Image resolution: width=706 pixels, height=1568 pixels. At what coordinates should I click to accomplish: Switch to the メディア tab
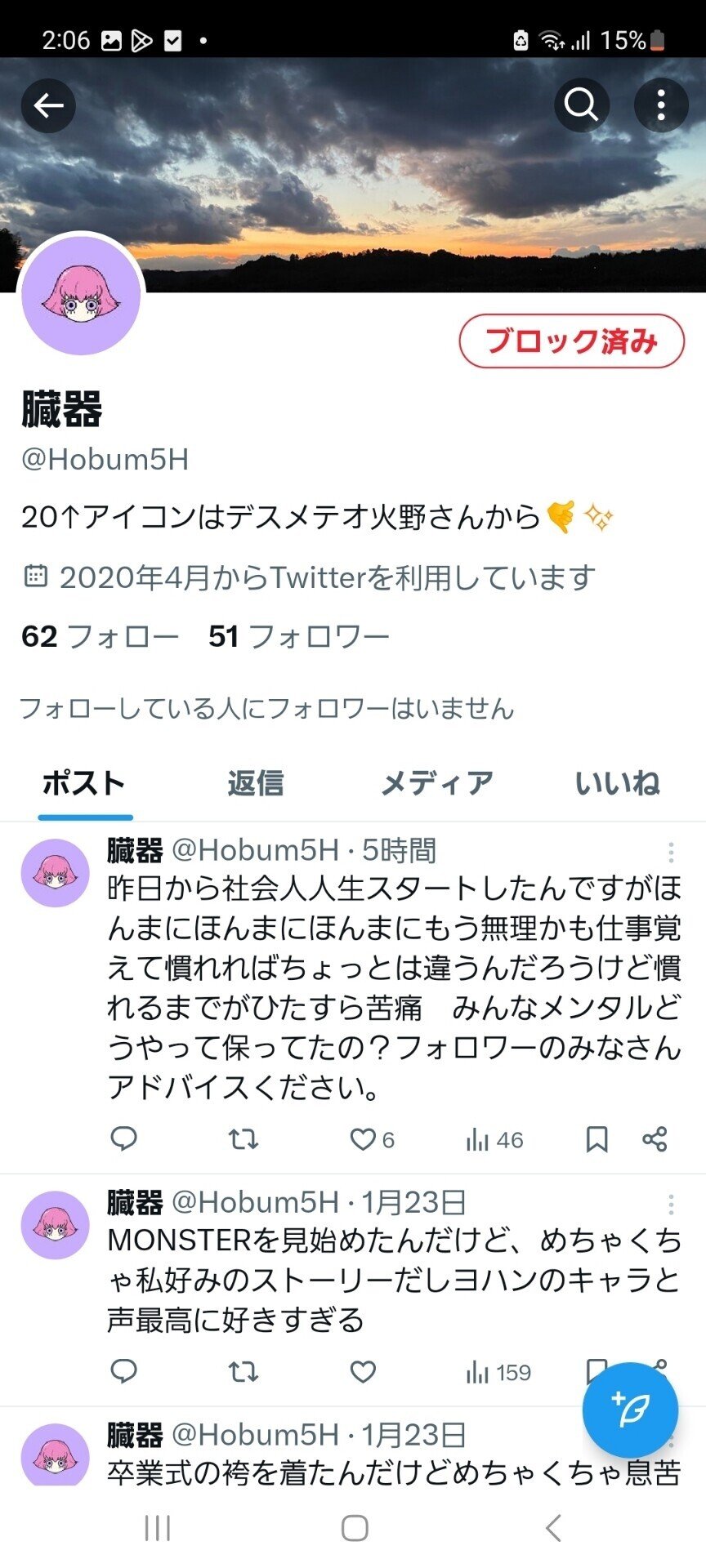pos(437,782)
